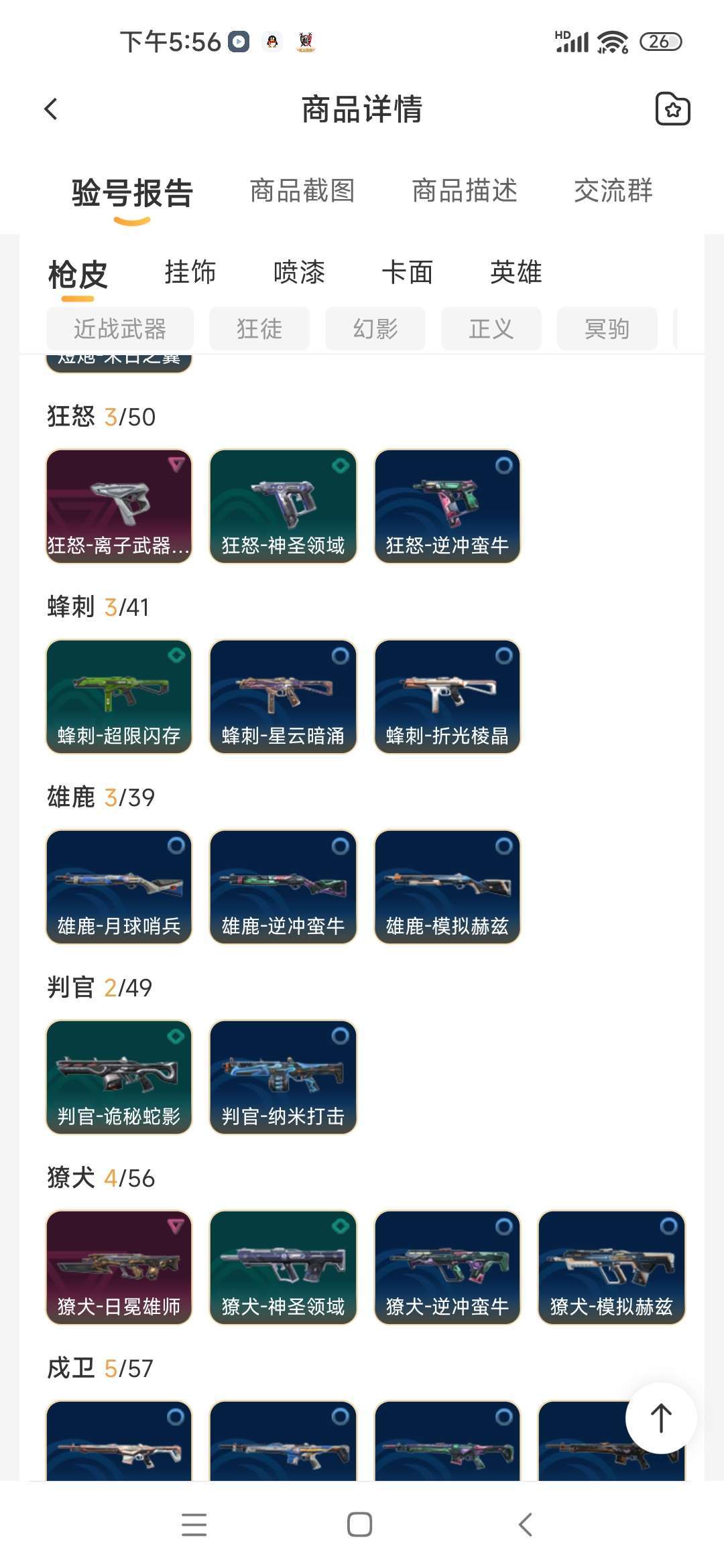Open 蜂刺-超限闪存 skin tile

point(119,697)
